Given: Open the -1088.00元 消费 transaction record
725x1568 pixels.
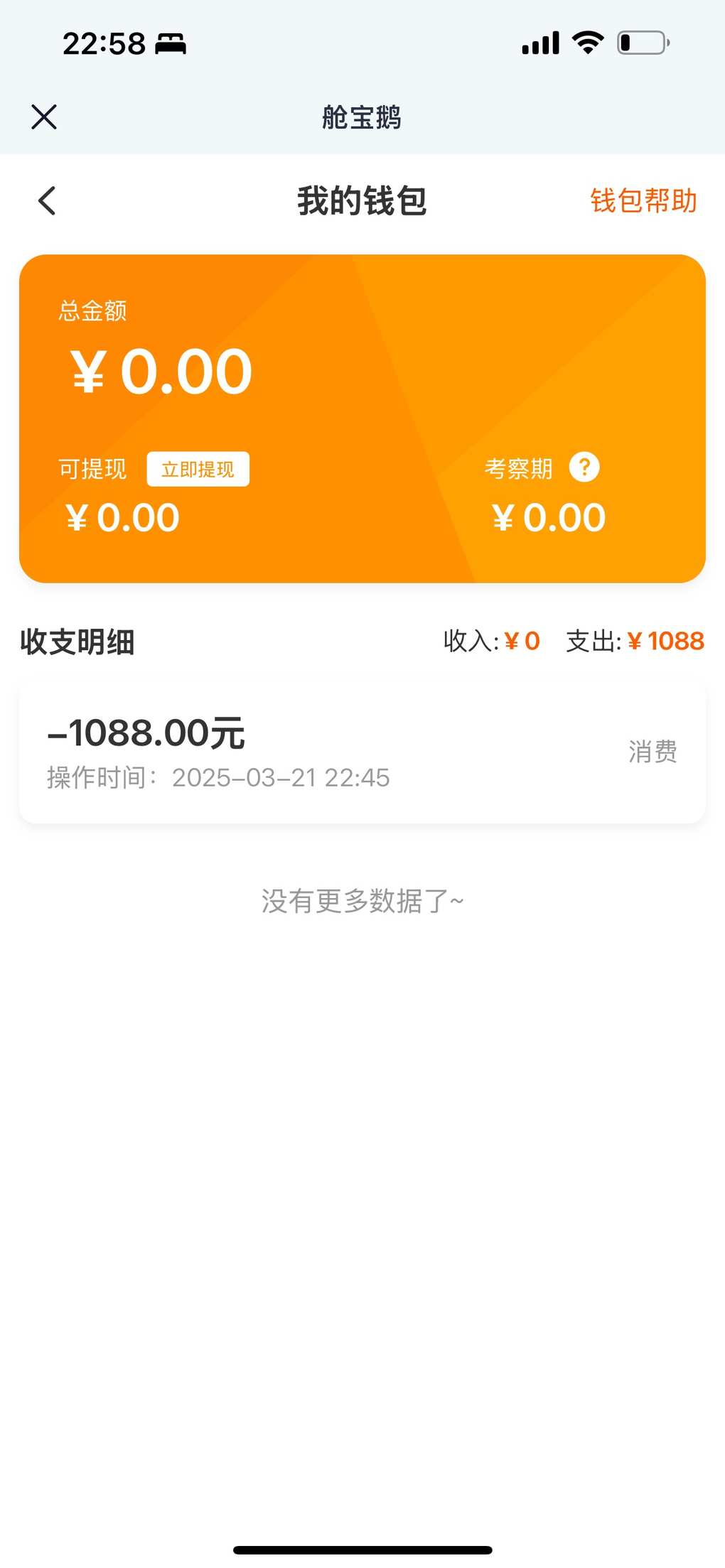Looking at the screenshot, I should (x=362, y=753).
